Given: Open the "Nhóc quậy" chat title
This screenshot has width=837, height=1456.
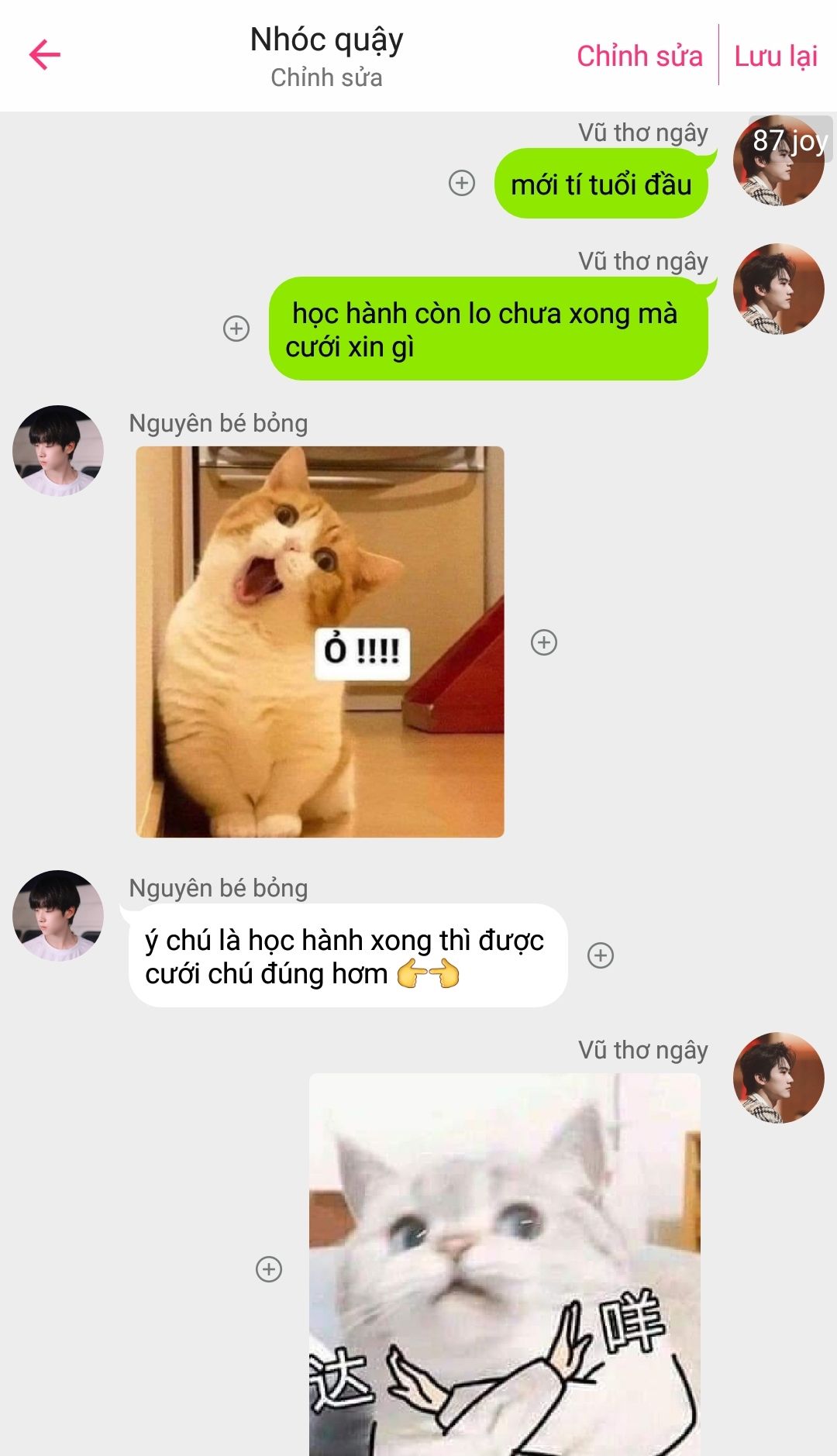Looking at the screenshot, I should tap(326, 40).
